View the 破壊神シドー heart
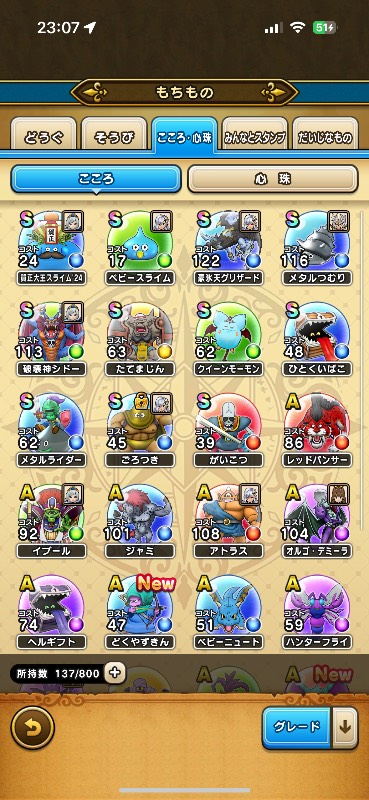This screenshot has height=800, width=369. click(51, 338)
